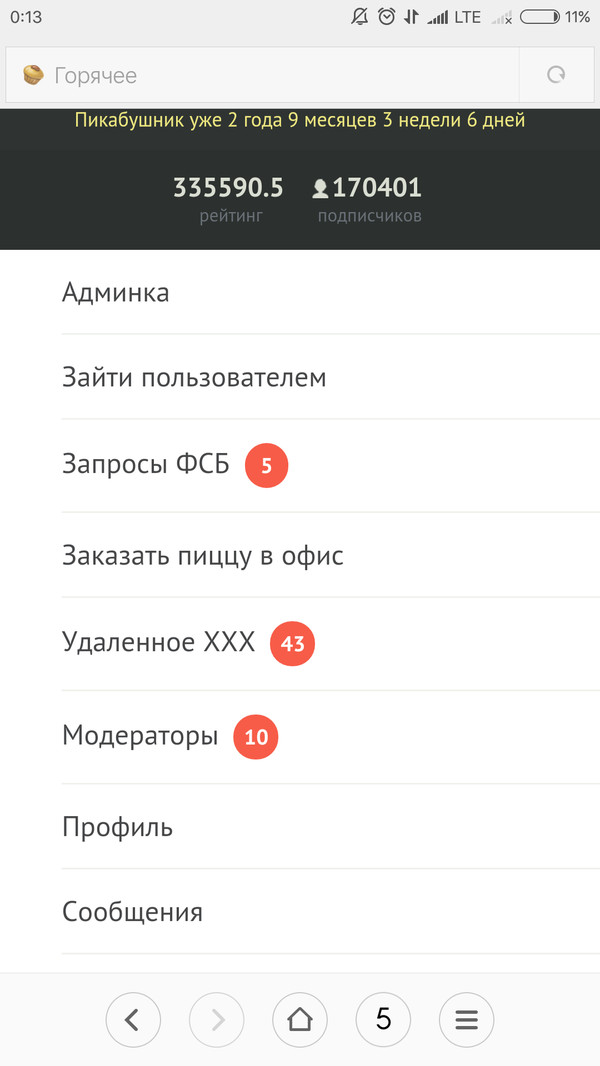Tap the Горячее address bar
Screen dimensions: 600x1066
[270, 75]
